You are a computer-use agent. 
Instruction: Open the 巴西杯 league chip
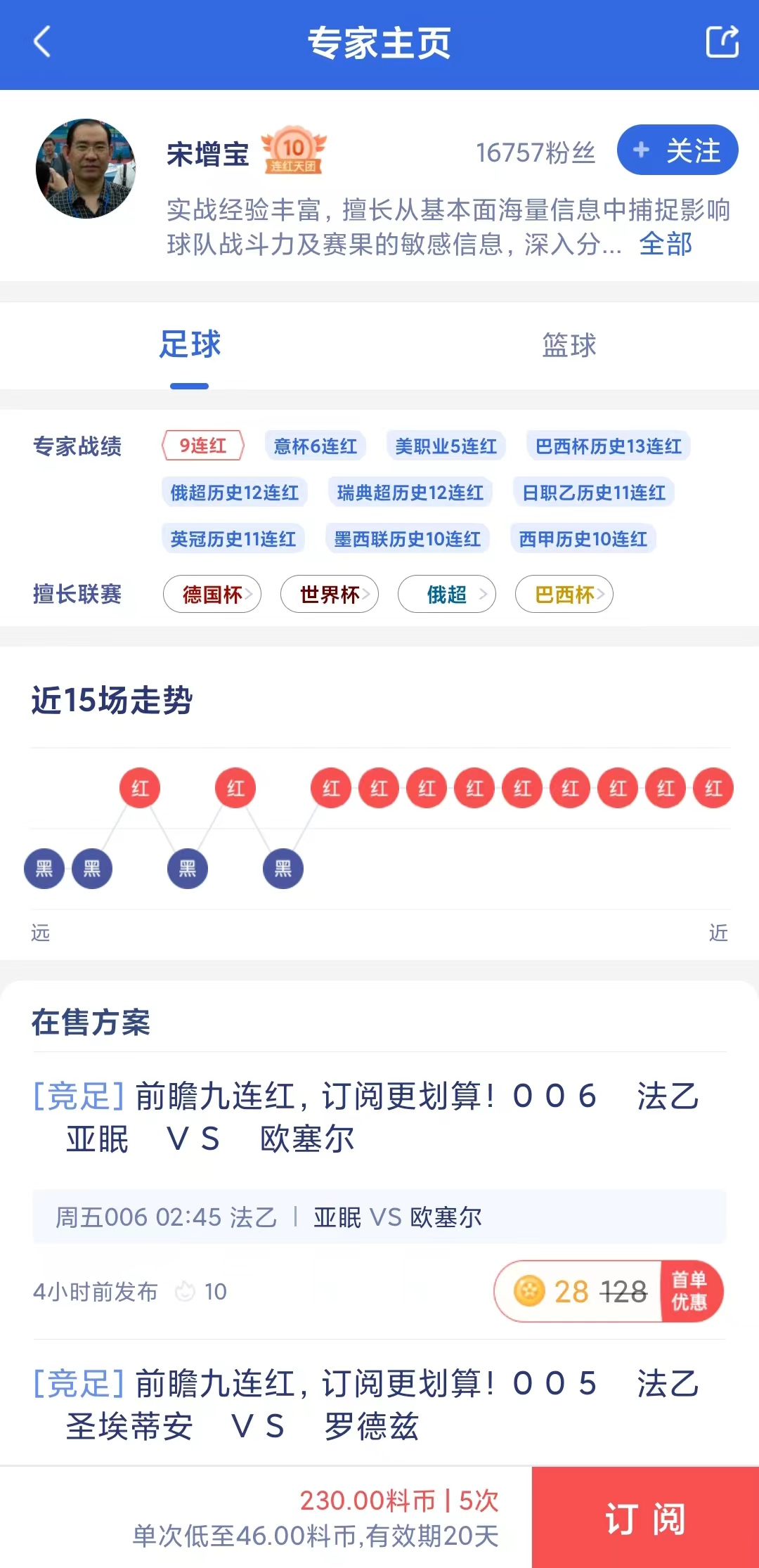(x=564, y=595)
